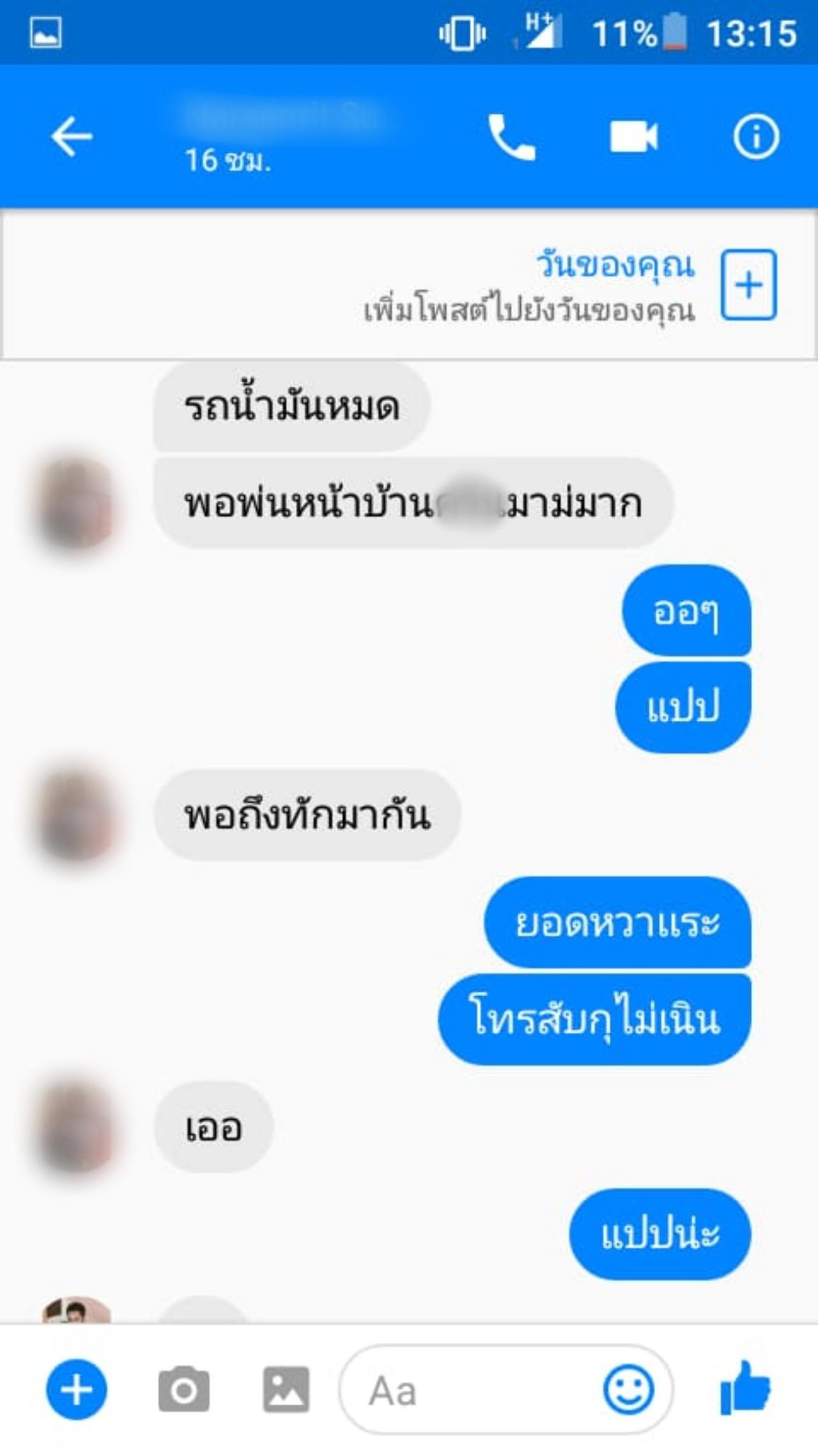
Task: Add a post to your day
Action: coord(748,285)
